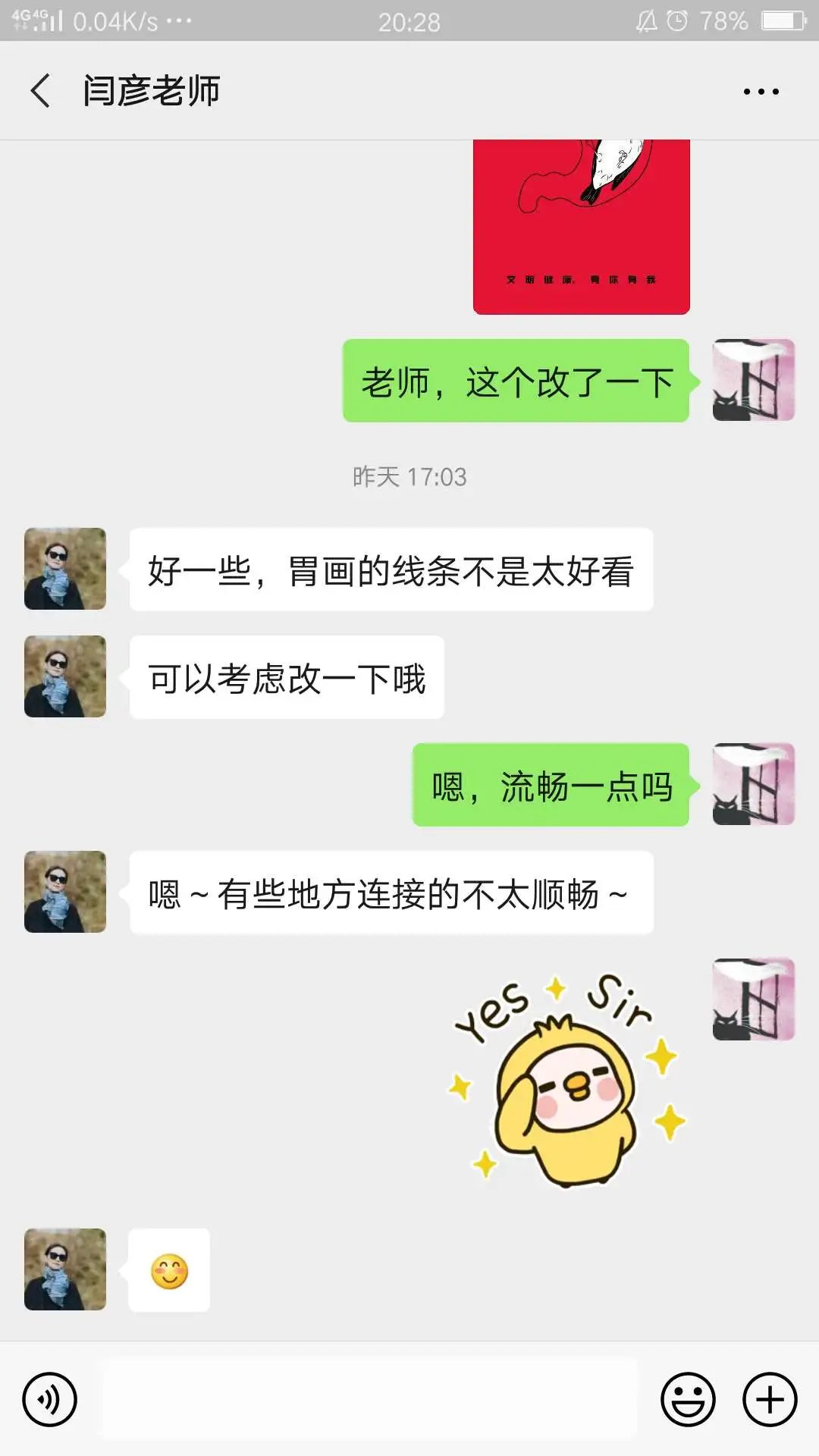Viewport: 819px width, 1456px height.
Task: Open the emoji sticker panel
Action: pos(688,1399)
